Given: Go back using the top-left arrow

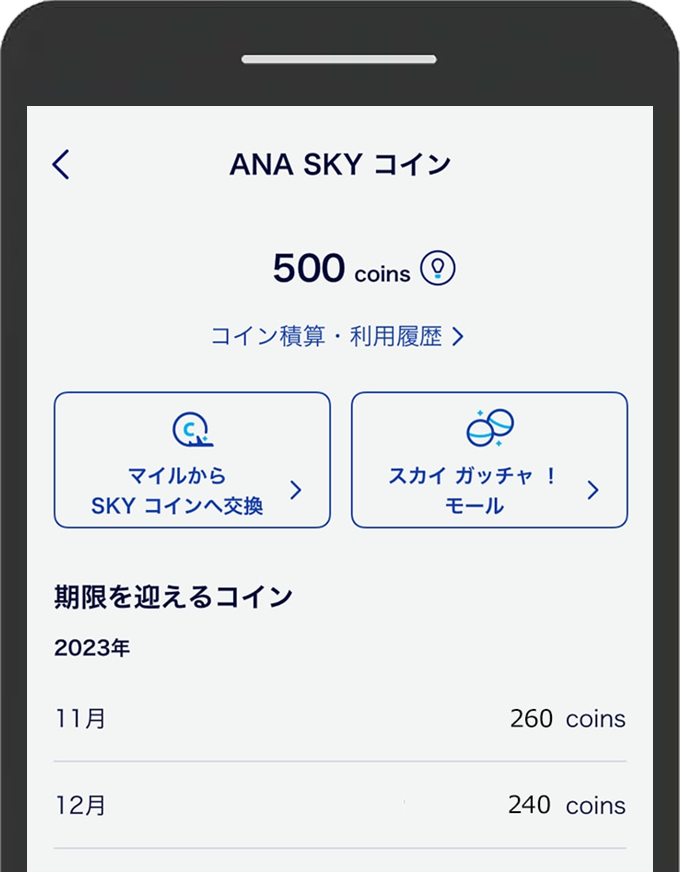Looking at the screenshot, I should pyautogui.click(x=62, y=164).
